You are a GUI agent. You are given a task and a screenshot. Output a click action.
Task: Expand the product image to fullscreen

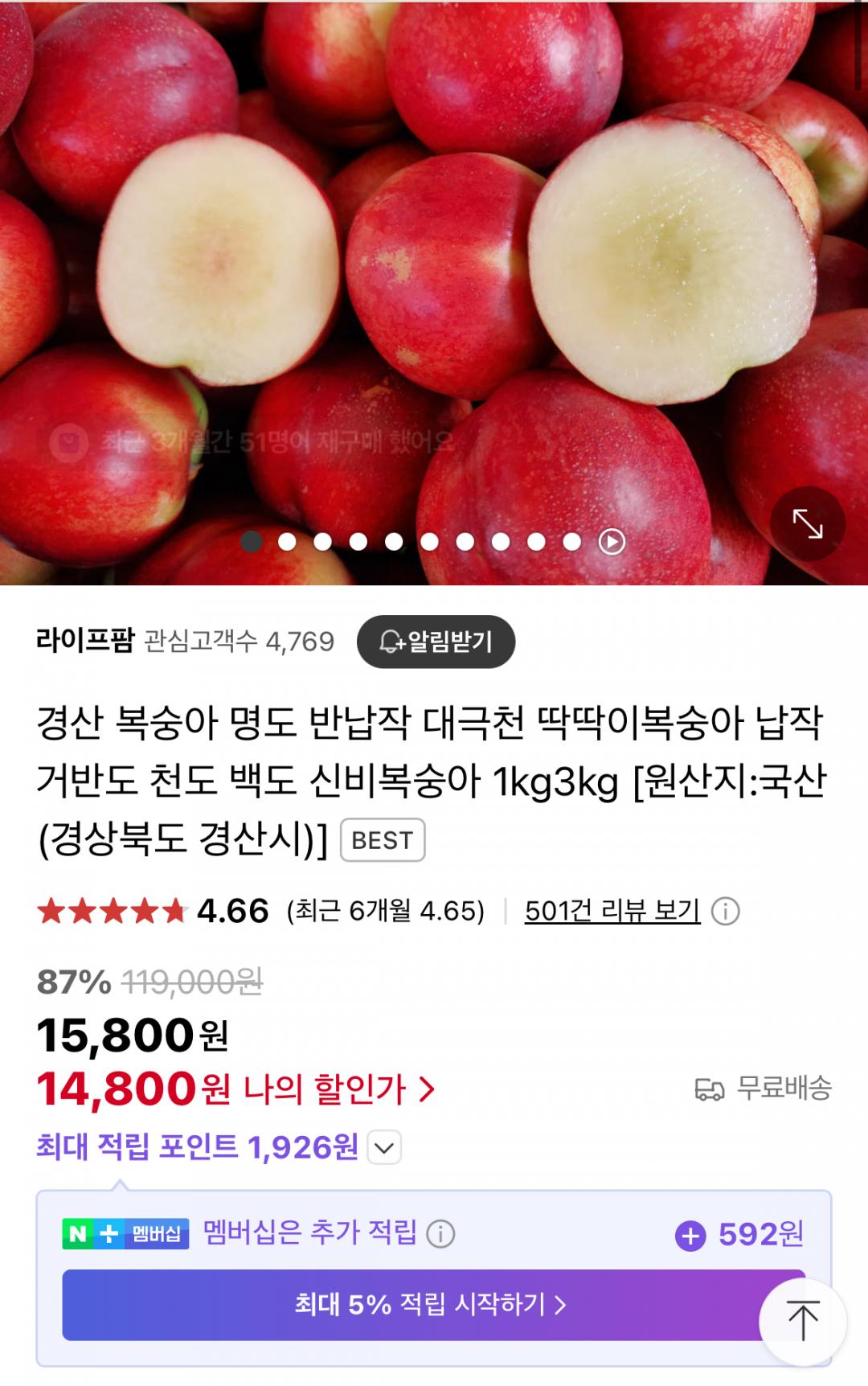click(807, 524)
